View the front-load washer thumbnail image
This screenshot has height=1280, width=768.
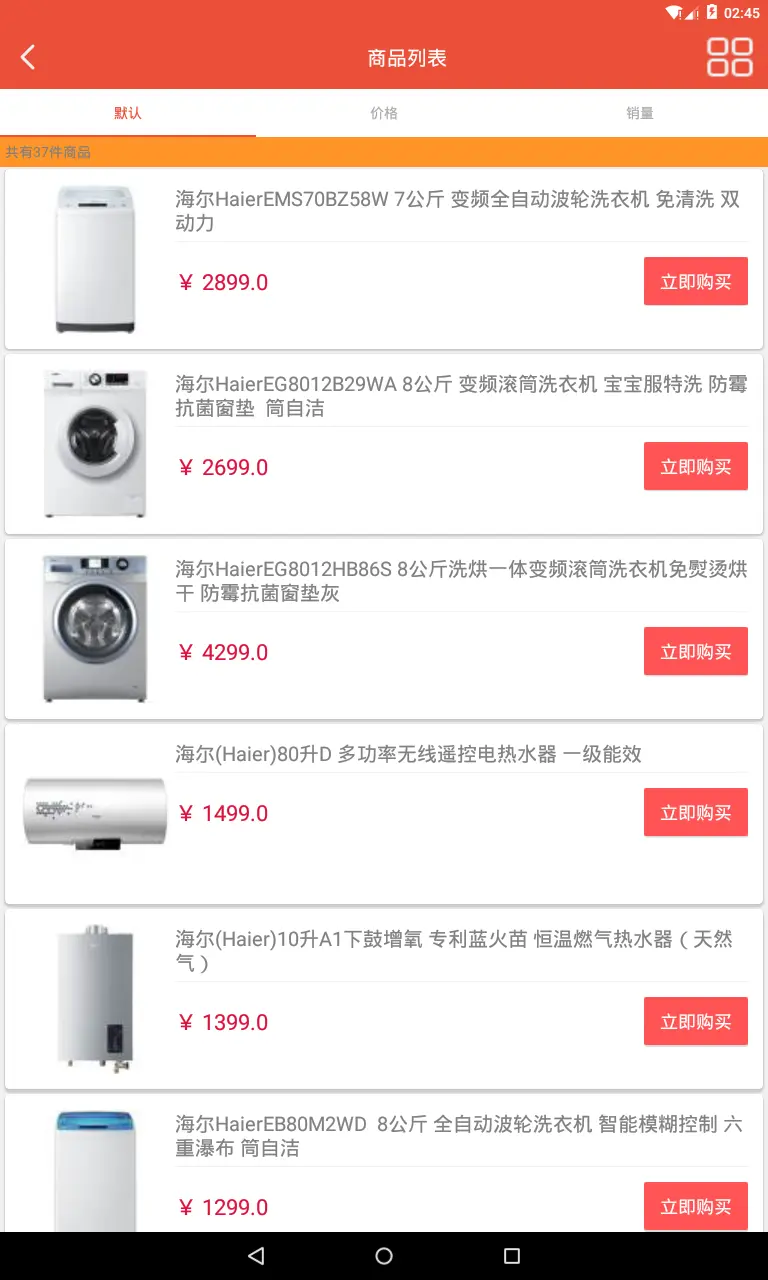coord(94,444)
